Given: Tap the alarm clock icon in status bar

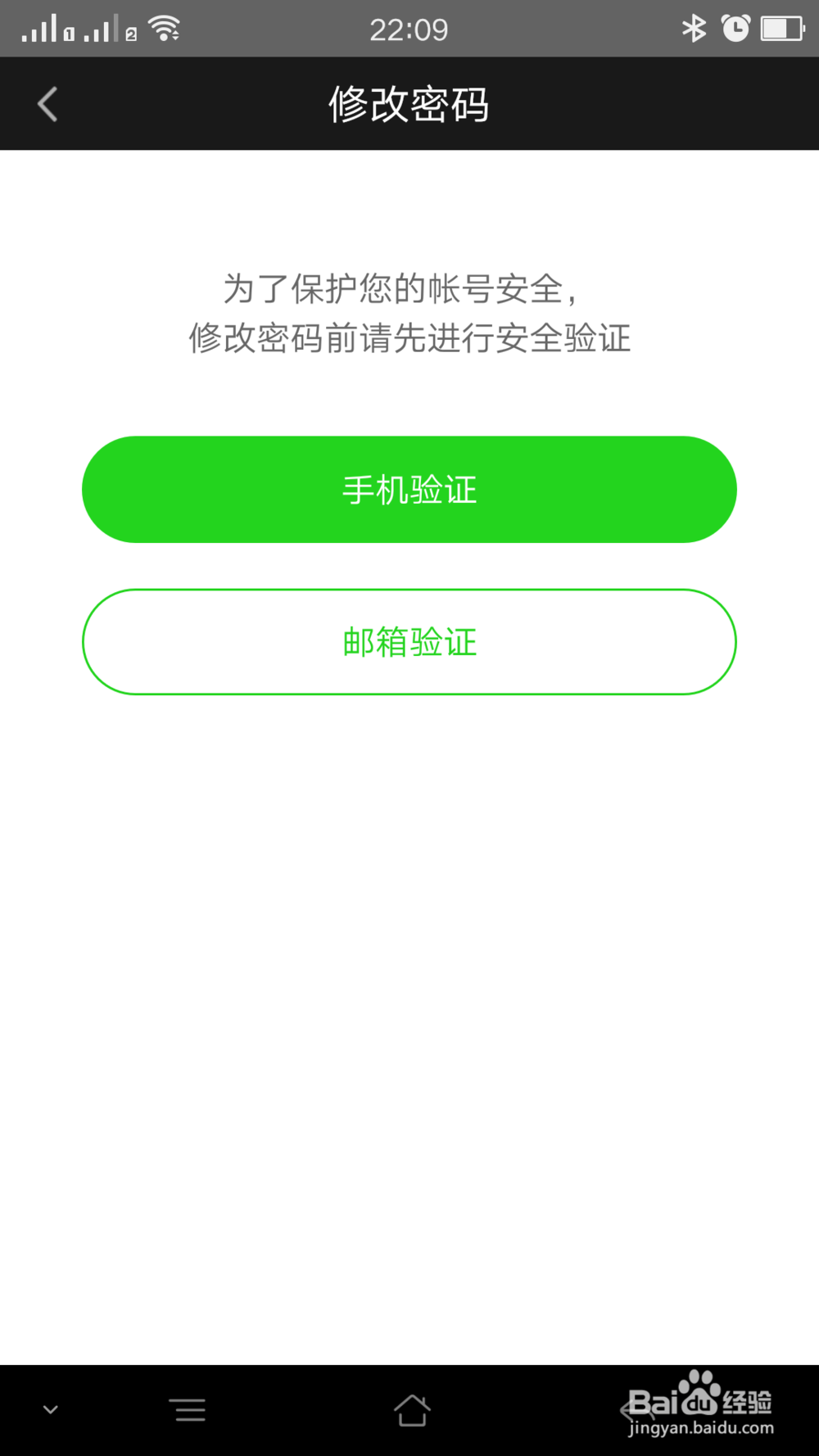Looking at the screenshot, I should 736,28.
